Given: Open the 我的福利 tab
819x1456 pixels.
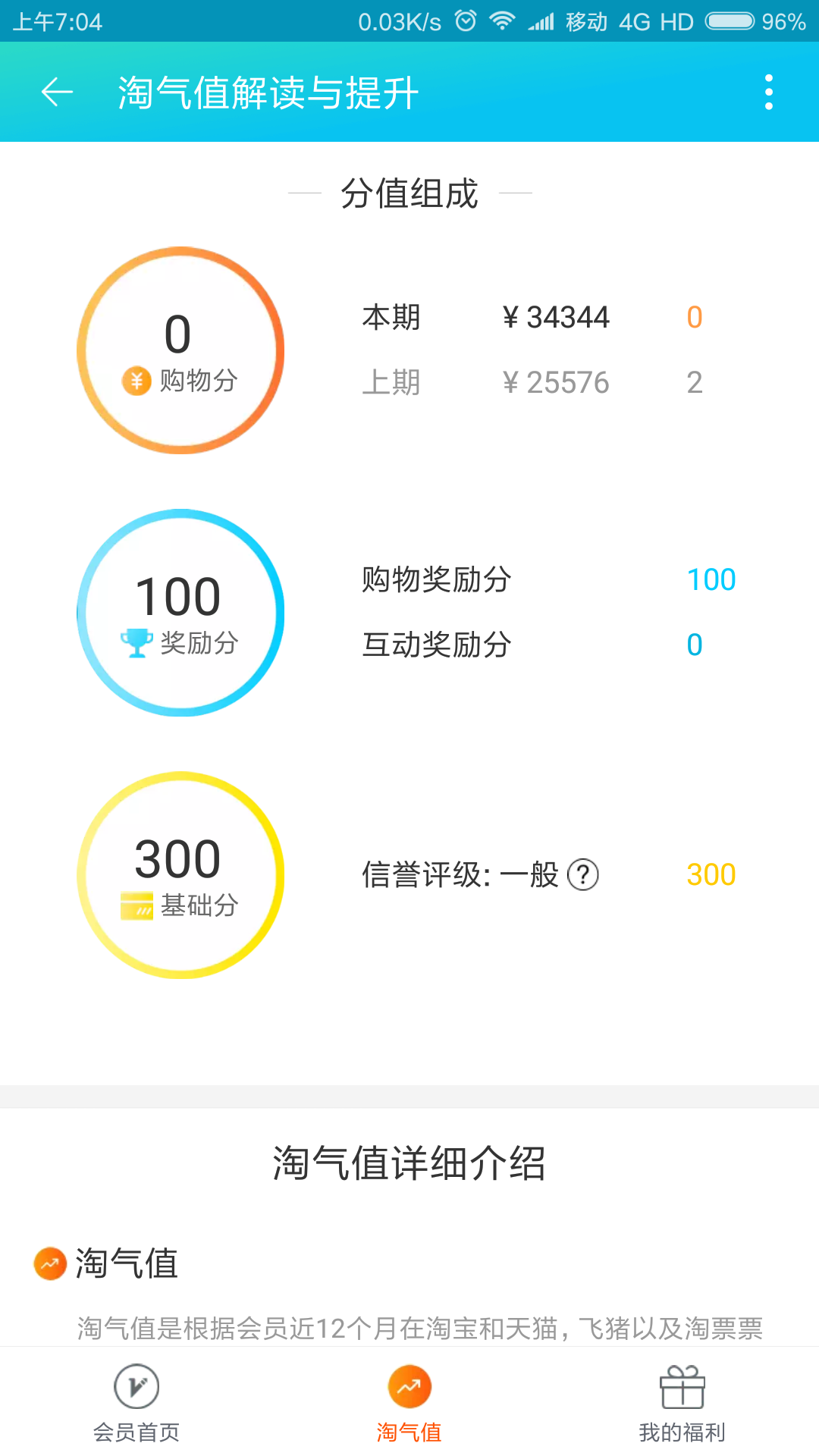Looking at the screenshot, I should point(682,1403).
